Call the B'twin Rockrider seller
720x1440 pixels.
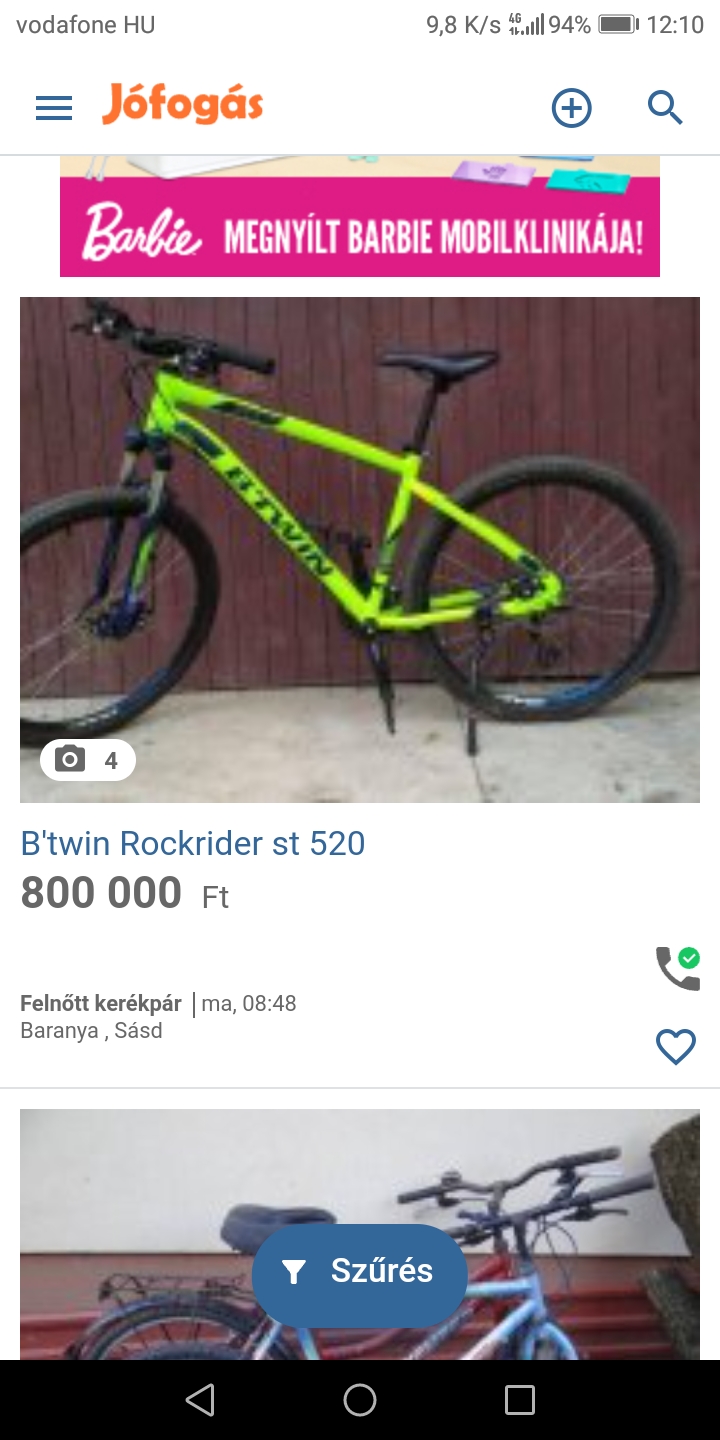pyautogui.click(x=677, y=969)
